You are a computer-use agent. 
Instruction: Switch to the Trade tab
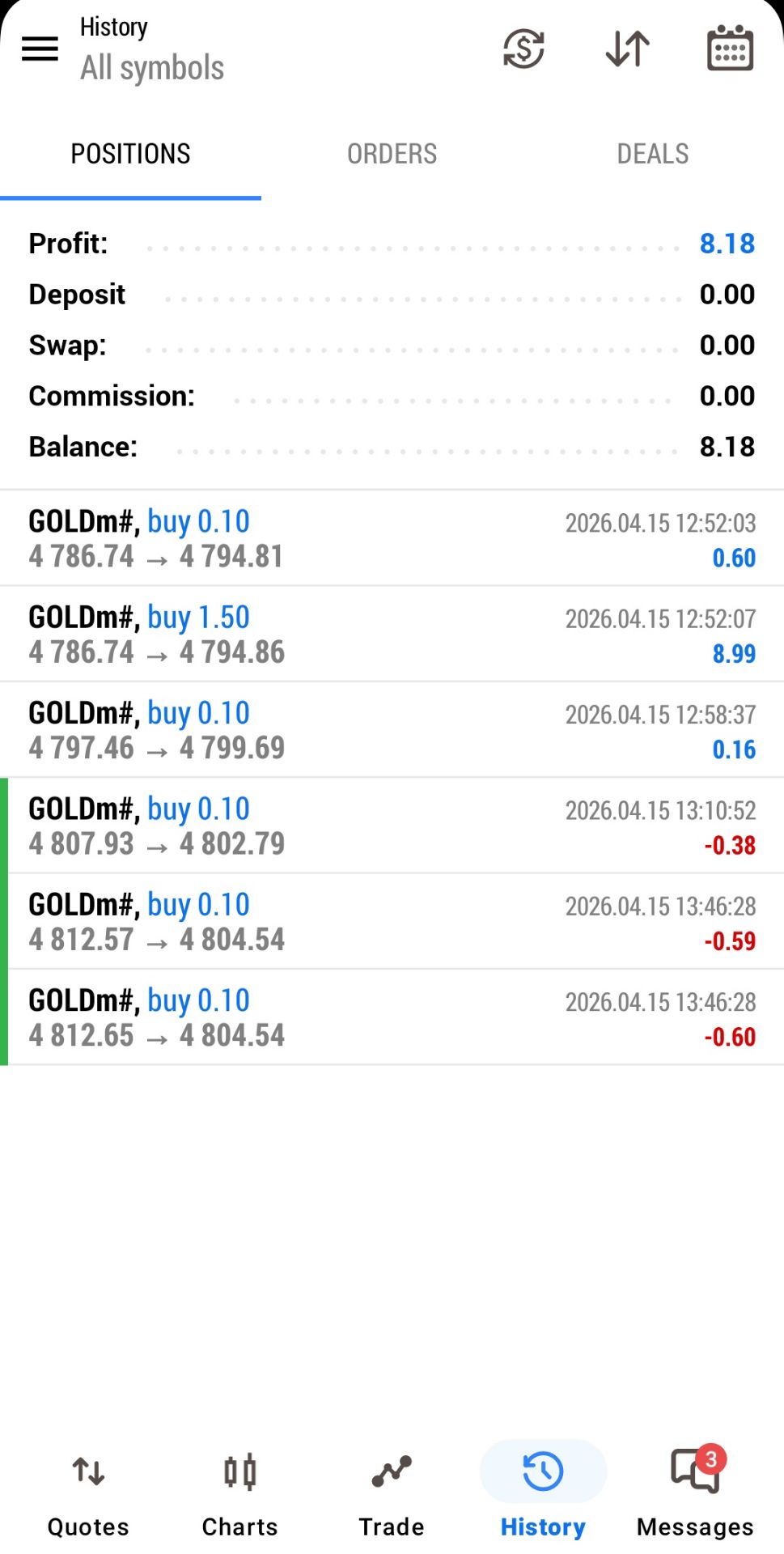coord(392,1492)
